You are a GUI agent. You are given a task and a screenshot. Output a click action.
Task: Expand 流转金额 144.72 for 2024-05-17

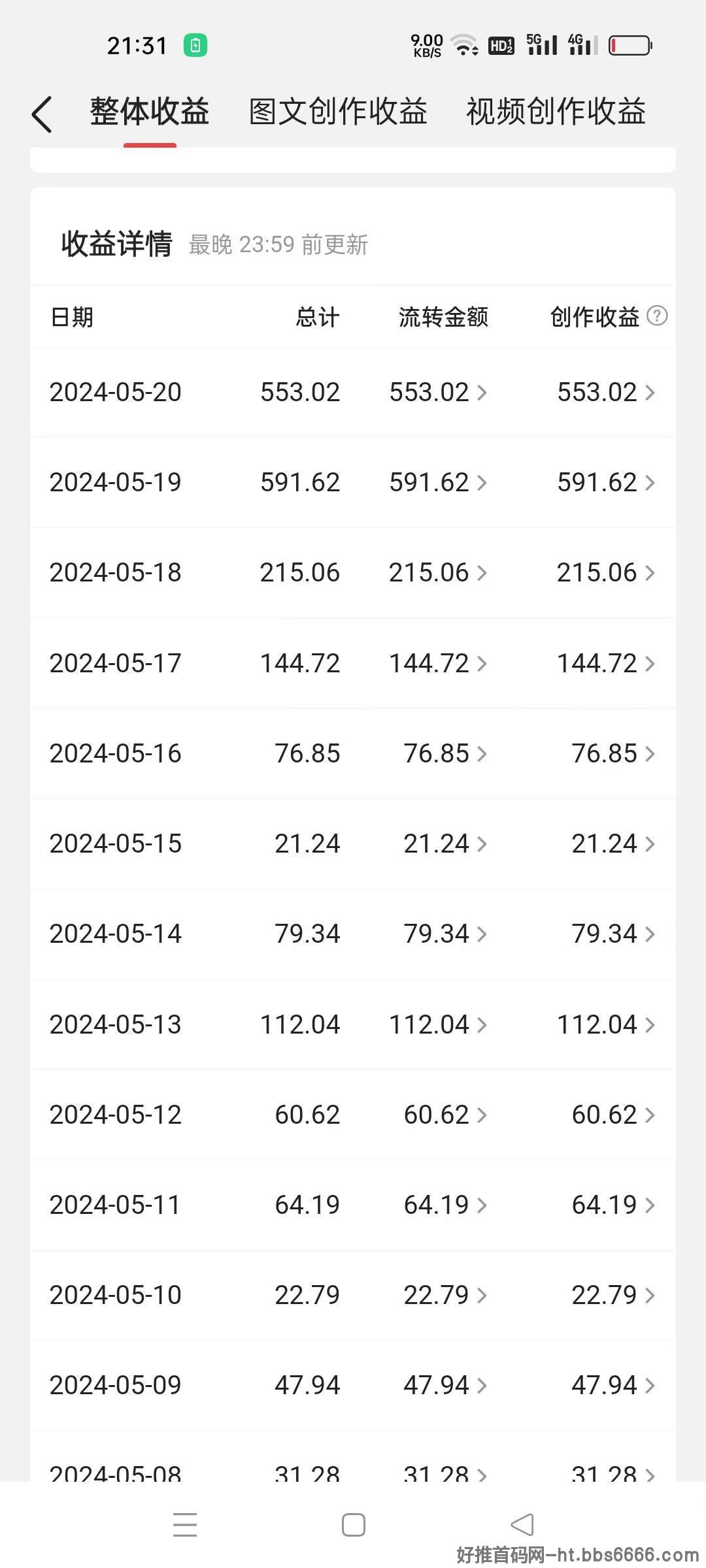[x=438, y=663]
